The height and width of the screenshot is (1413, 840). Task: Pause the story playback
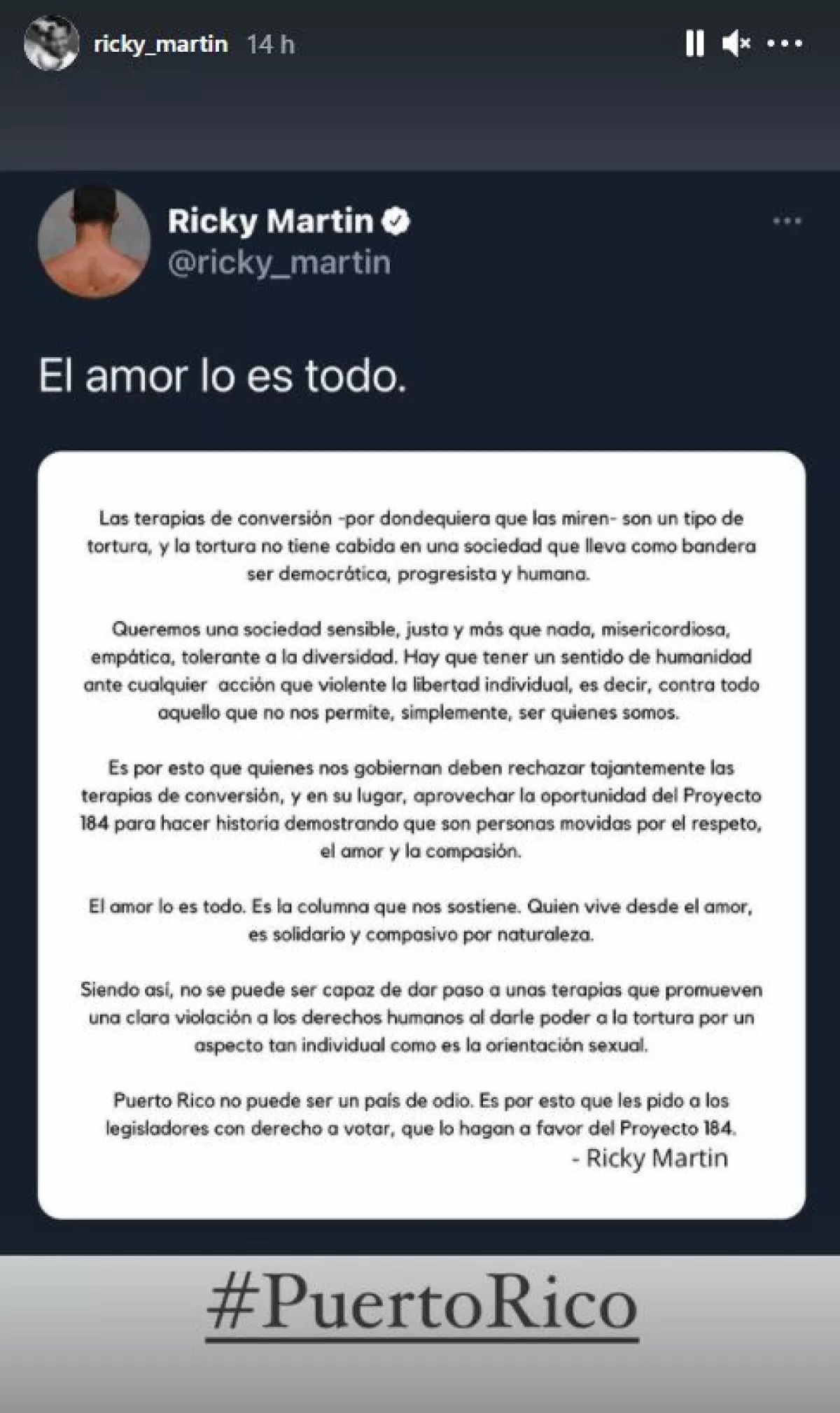694,44
